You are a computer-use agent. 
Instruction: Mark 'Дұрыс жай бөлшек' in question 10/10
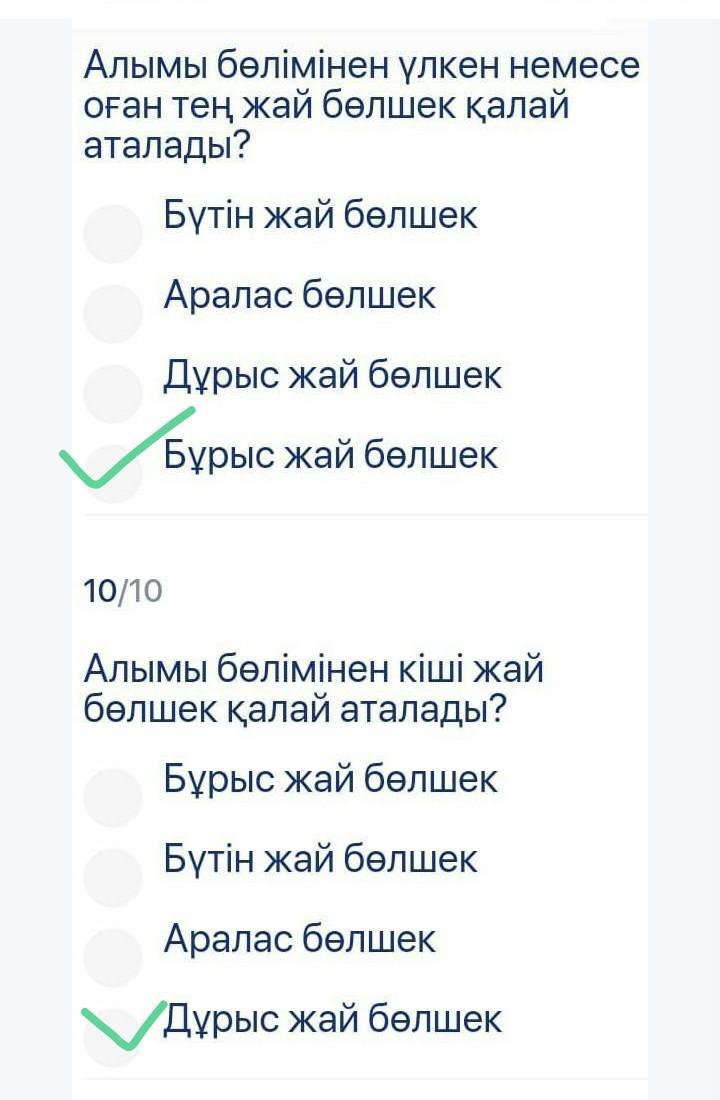(x=113, y=1037)
